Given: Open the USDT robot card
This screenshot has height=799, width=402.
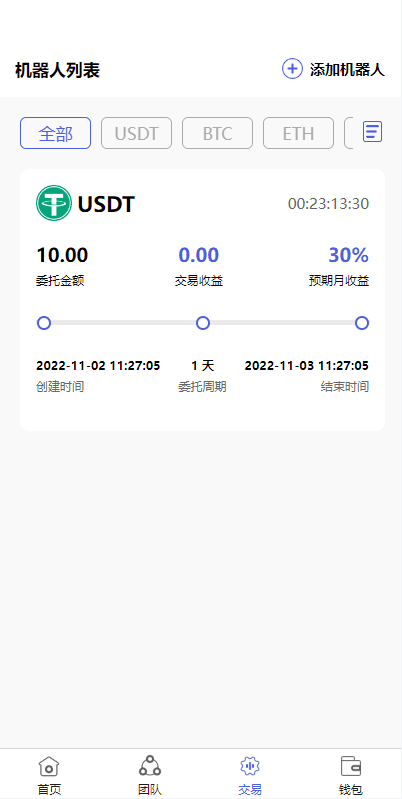Looking at the screenshot, I should (x=202, y=300).
